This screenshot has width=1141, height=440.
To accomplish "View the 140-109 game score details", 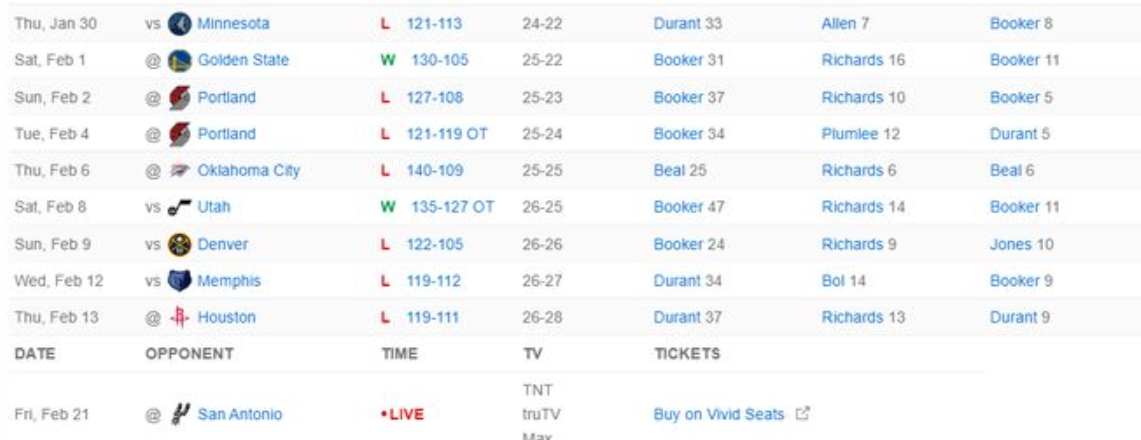I will tap(434, 170).
